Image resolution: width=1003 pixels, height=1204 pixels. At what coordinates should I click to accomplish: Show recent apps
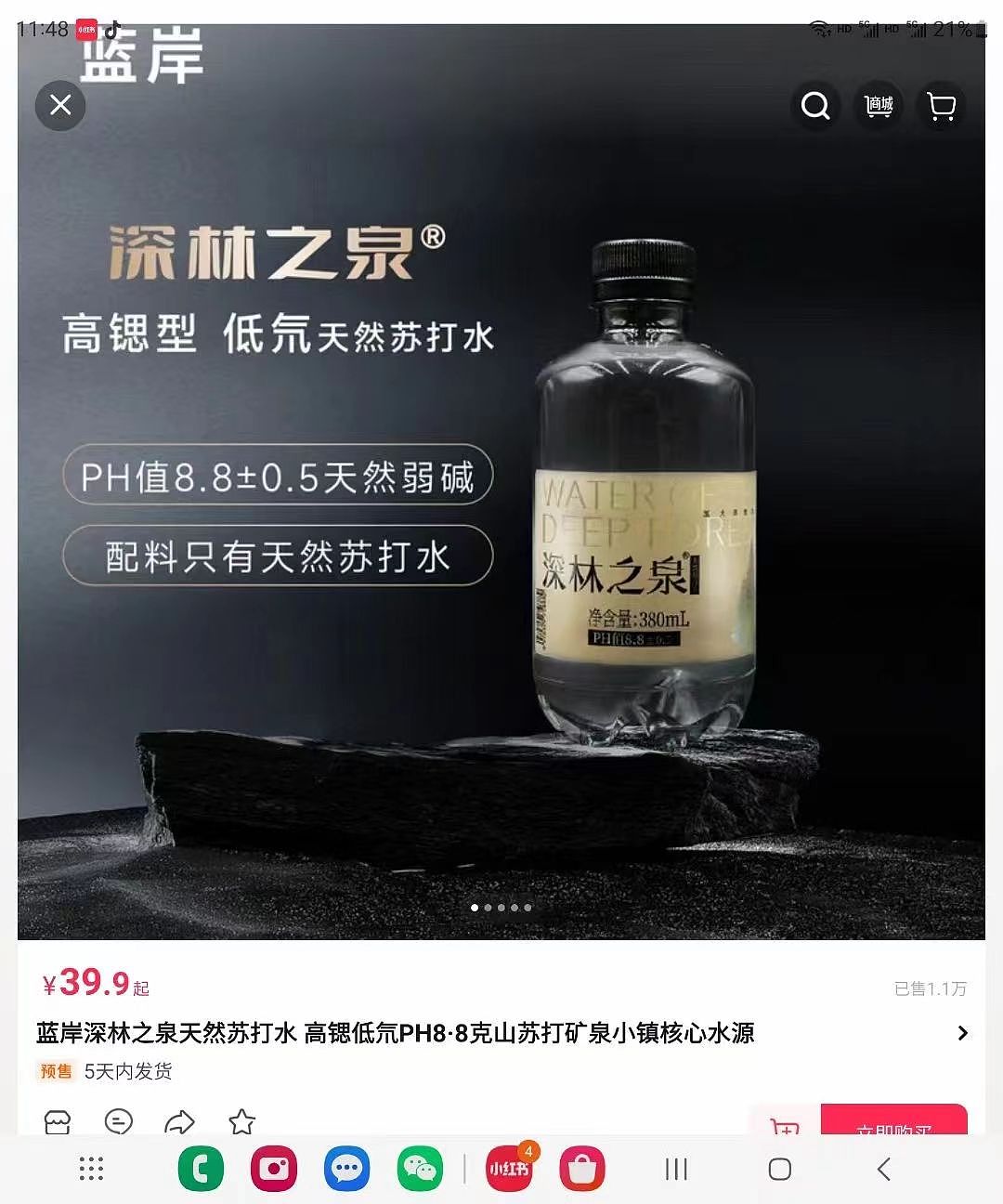click(676, 1169)
